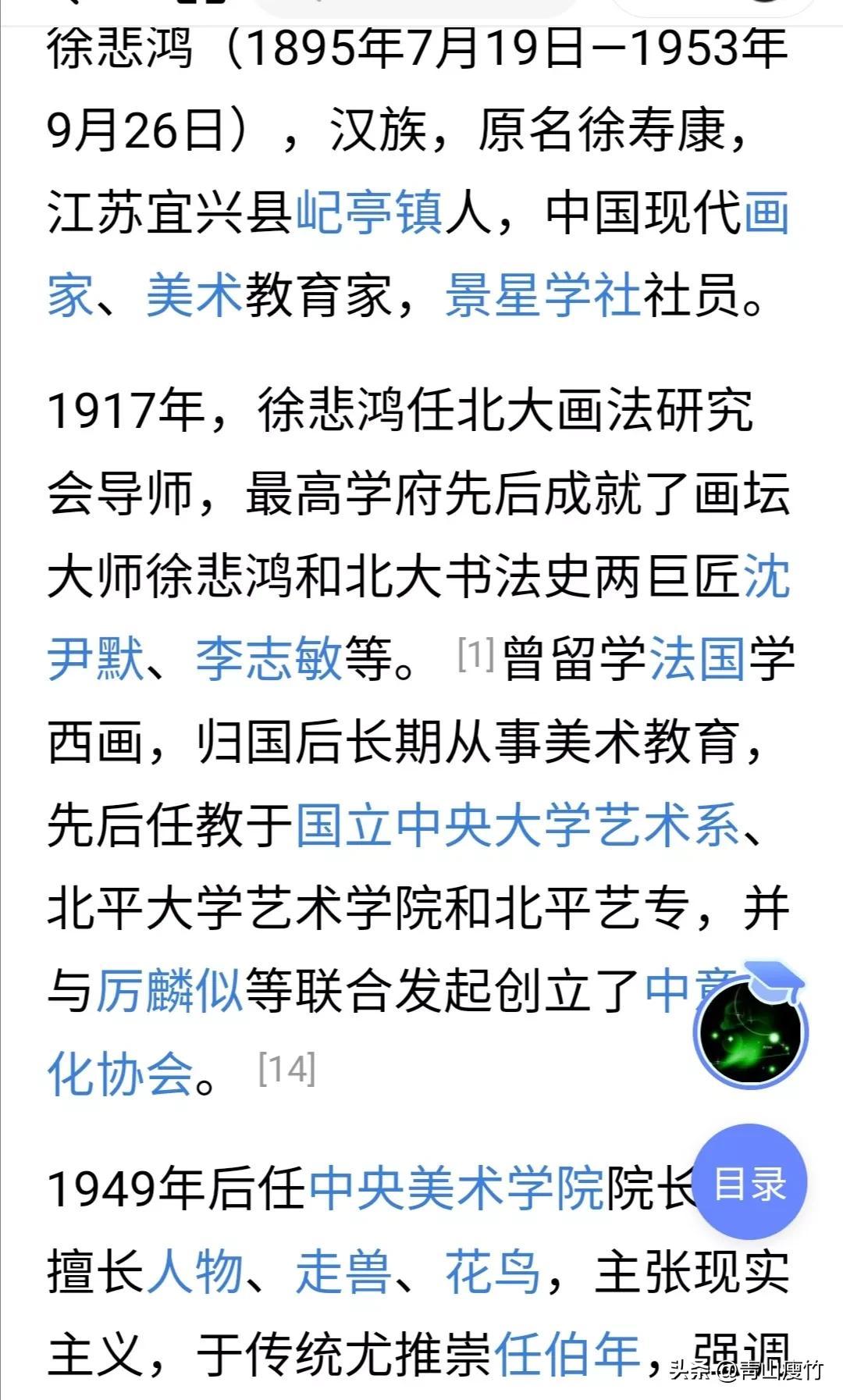Image resolution: width=843 pixels, height=1400 pixels.
Task: Open the 中央美术学院 link
Action: click(457, 1188)
